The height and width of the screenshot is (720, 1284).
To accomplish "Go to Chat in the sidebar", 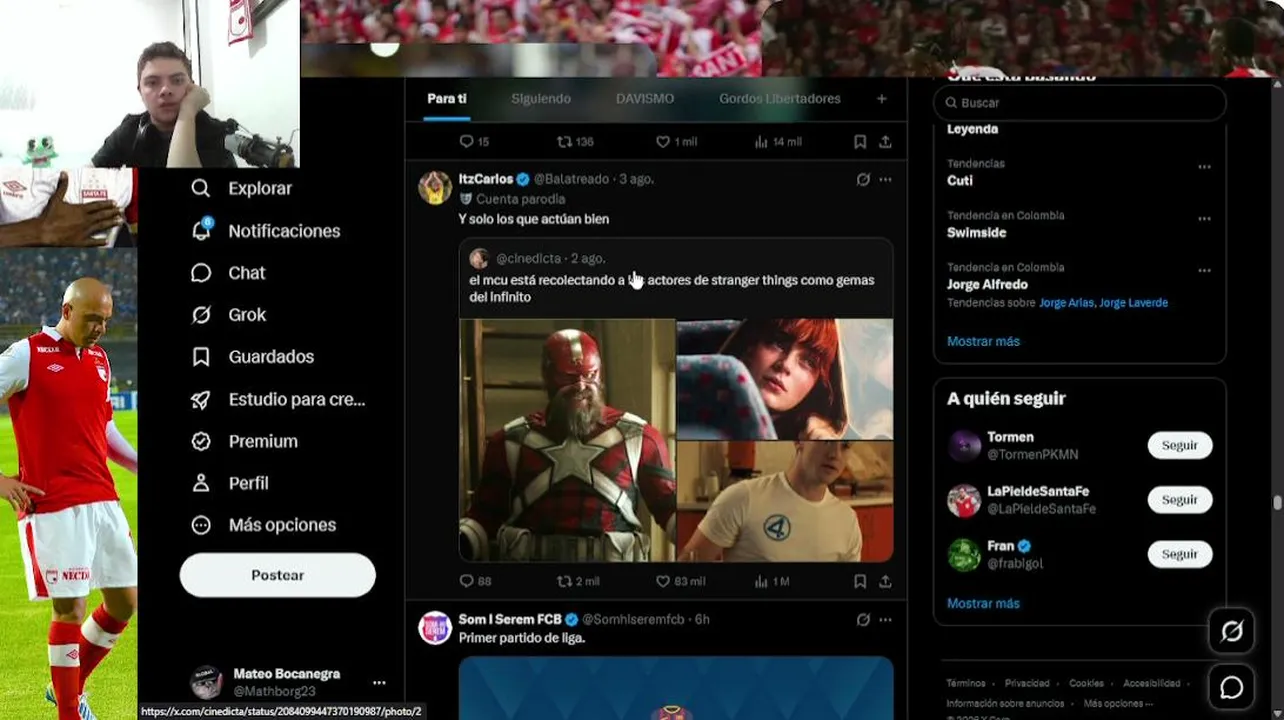I will (x=228, y=273).
